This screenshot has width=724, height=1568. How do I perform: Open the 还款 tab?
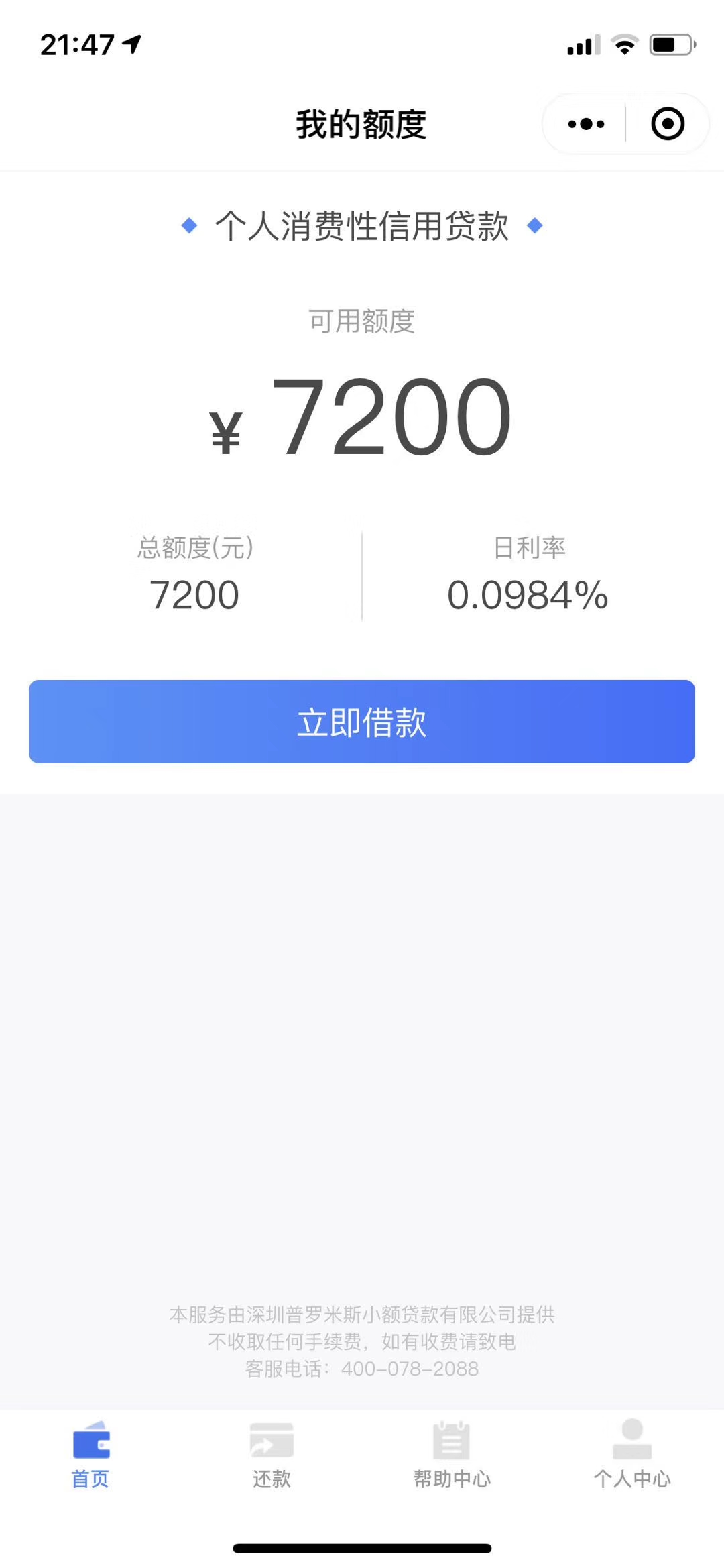coord(271,1454)
